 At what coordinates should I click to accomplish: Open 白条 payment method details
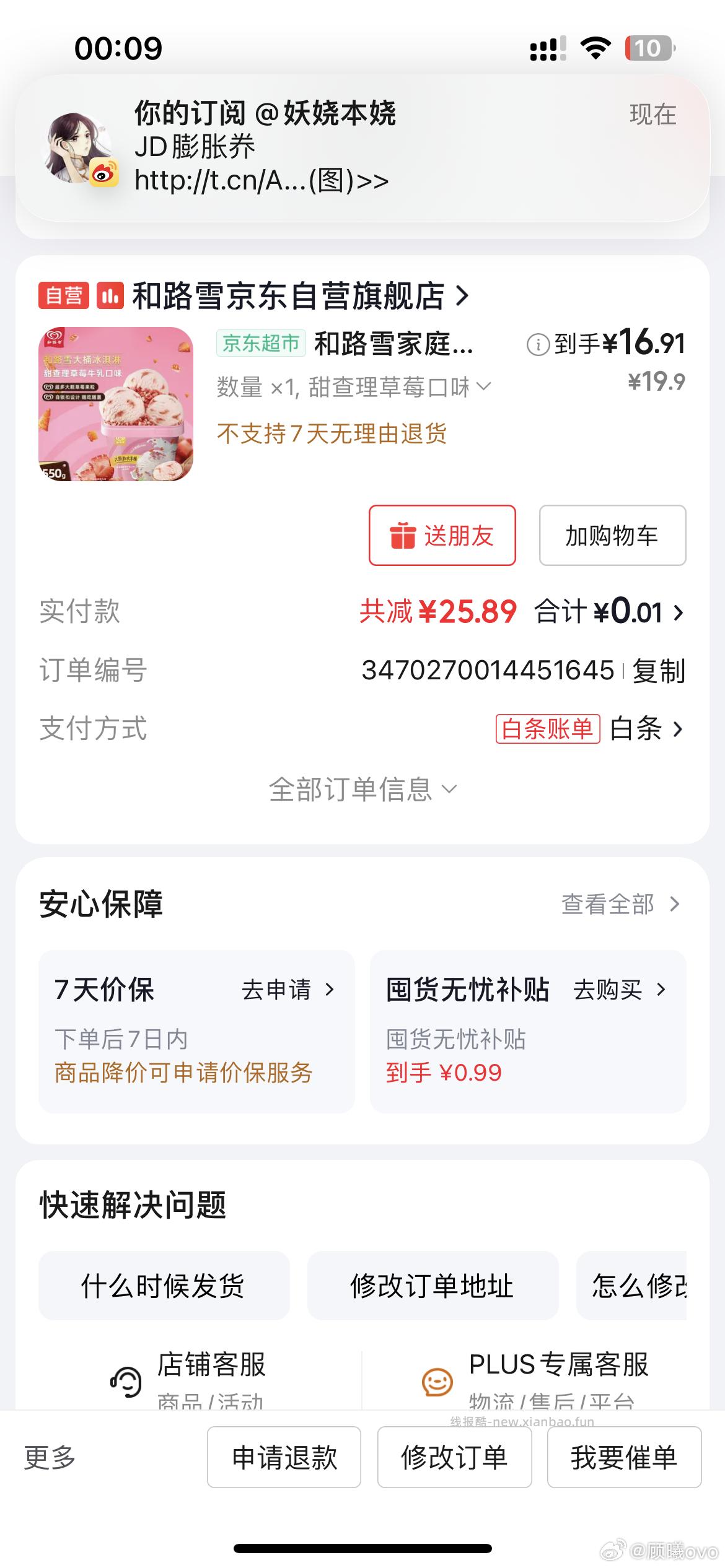646,729
